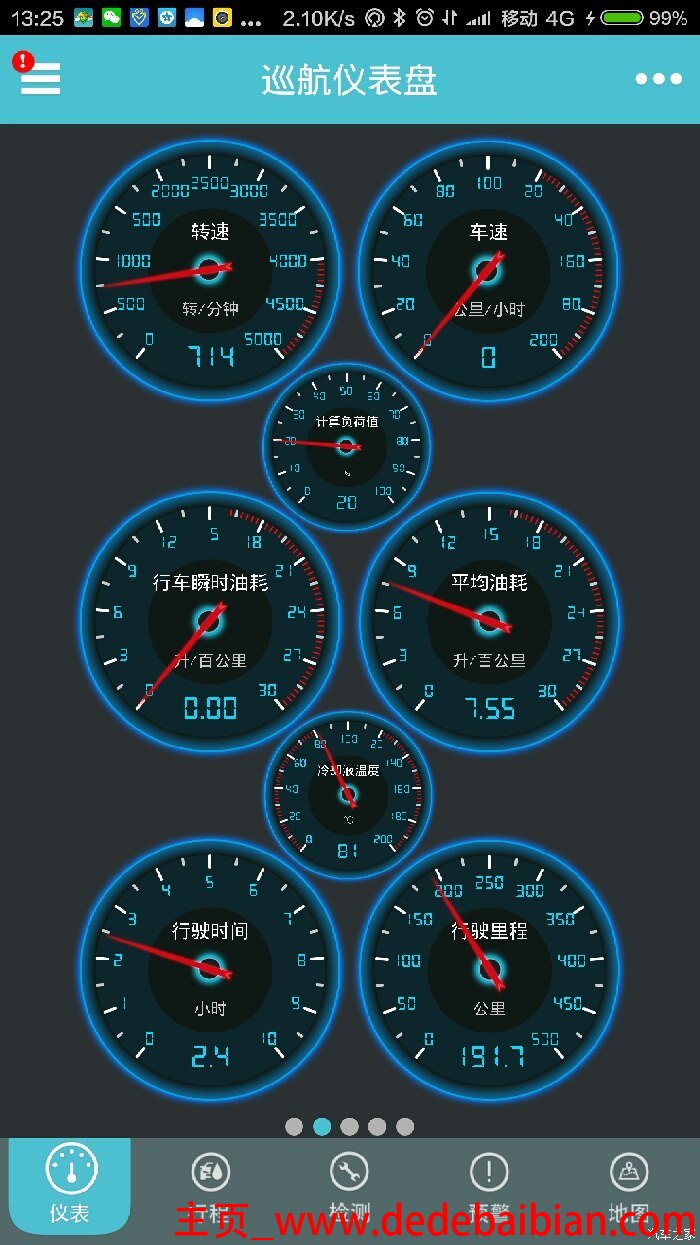Open the three-dot overflow menu

coord(658,79)
